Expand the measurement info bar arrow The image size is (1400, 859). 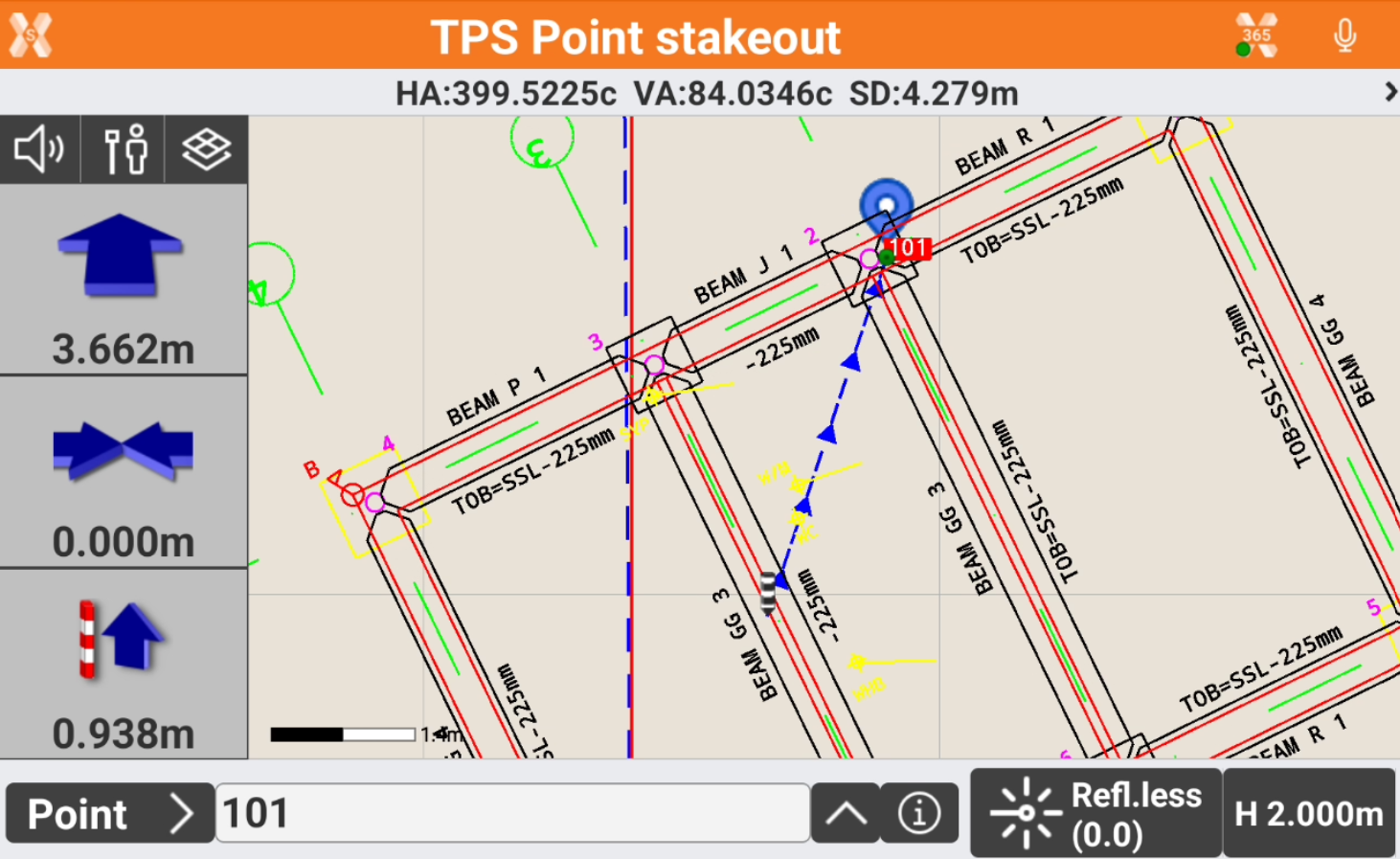(1389, 92)
